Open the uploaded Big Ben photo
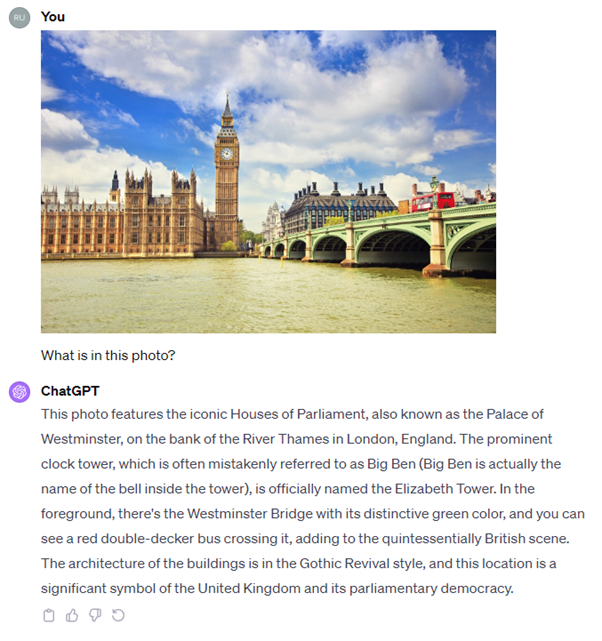The image size is (602, 641). [x=268, y=181]
